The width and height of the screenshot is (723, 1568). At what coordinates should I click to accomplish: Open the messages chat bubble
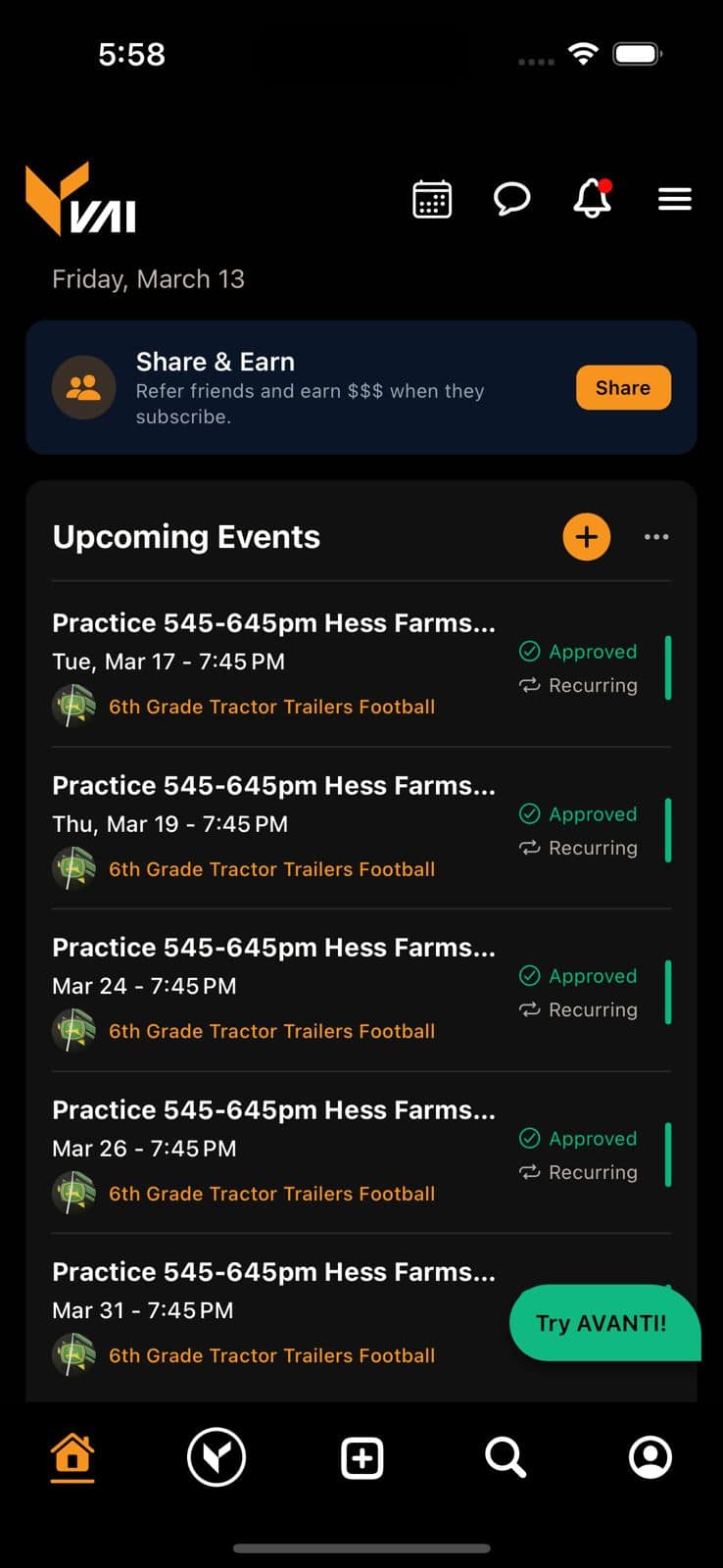[x=511, y=199]
